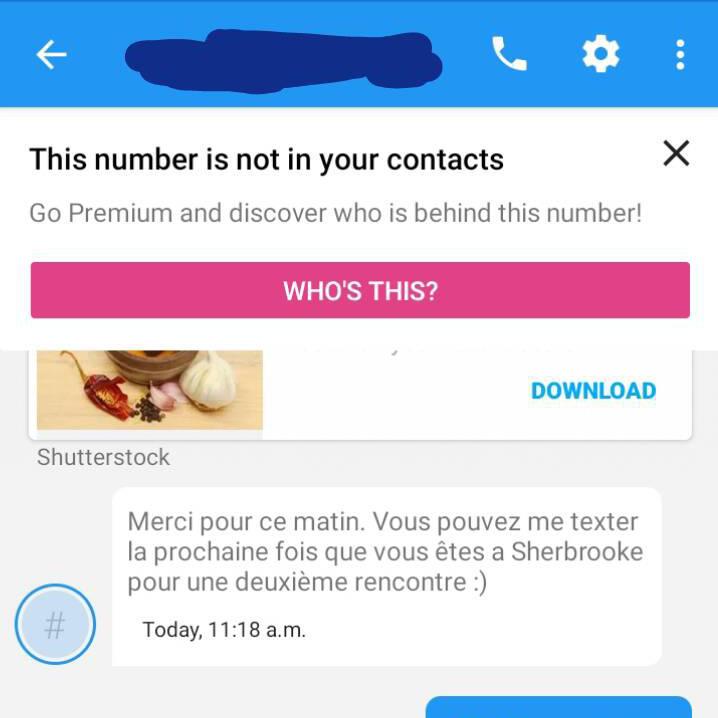Go back using the top arrow
Image resolution: width=718 pixels, height=718 pixels.
point(51,54)
